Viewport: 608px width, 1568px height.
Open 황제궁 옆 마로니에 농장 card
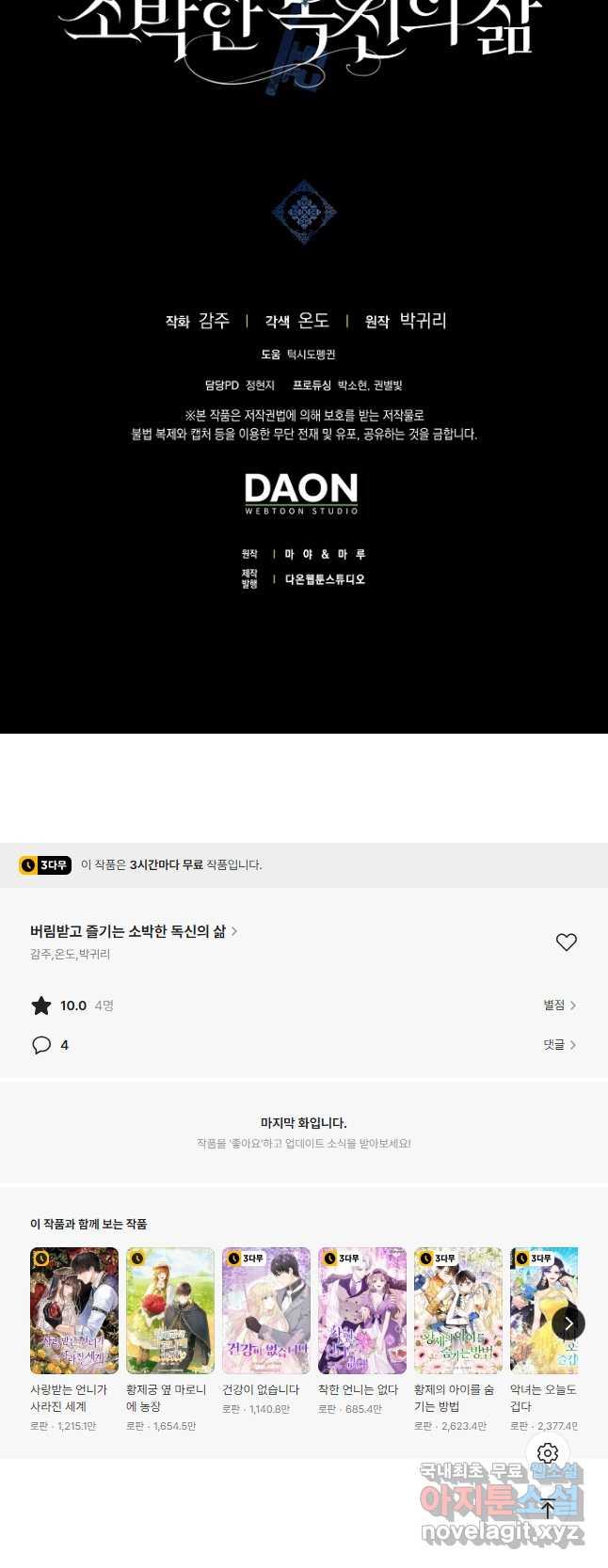tap(170, 1310)
